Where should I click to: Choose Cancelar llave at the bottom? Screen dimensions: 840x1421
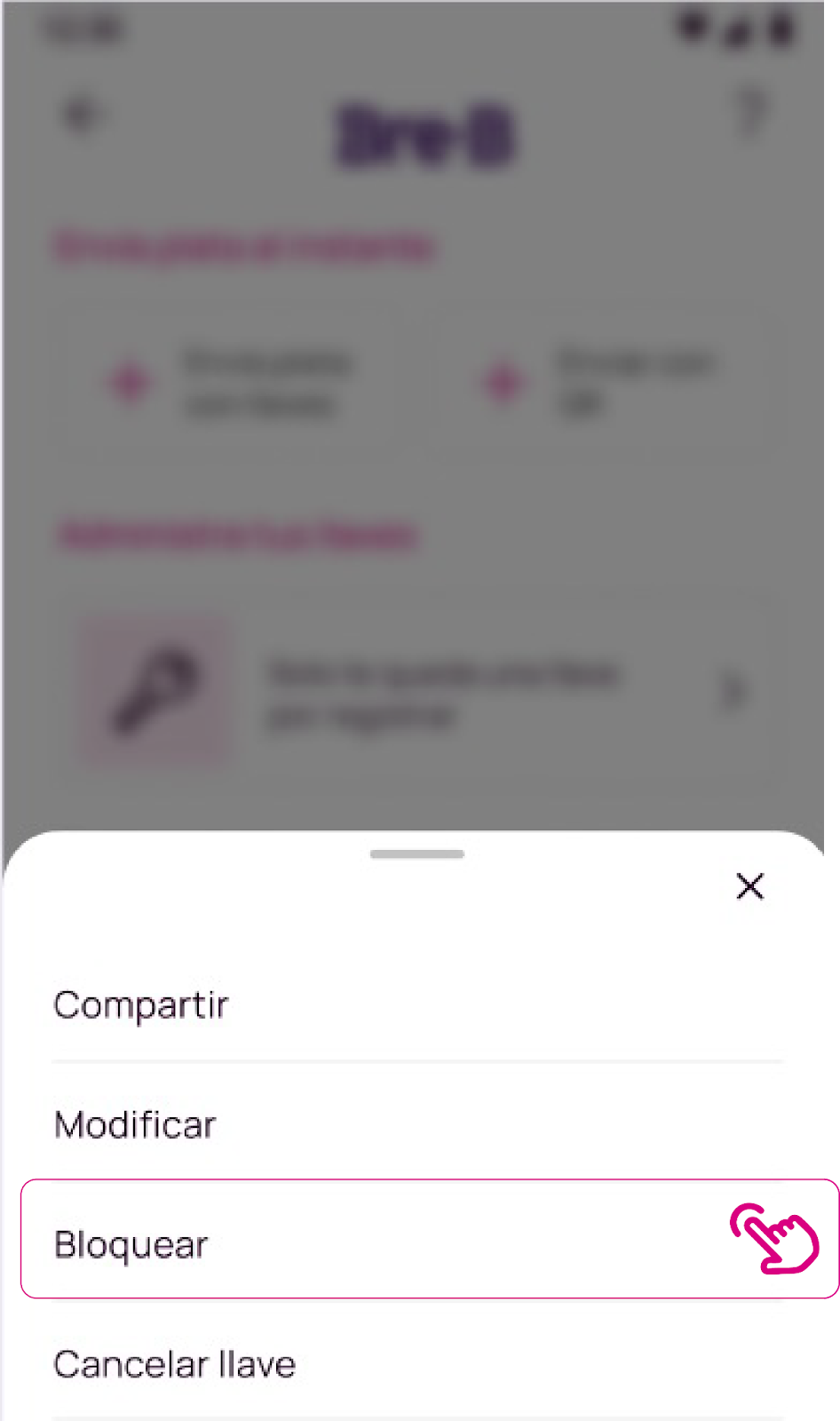(174, 1364)
